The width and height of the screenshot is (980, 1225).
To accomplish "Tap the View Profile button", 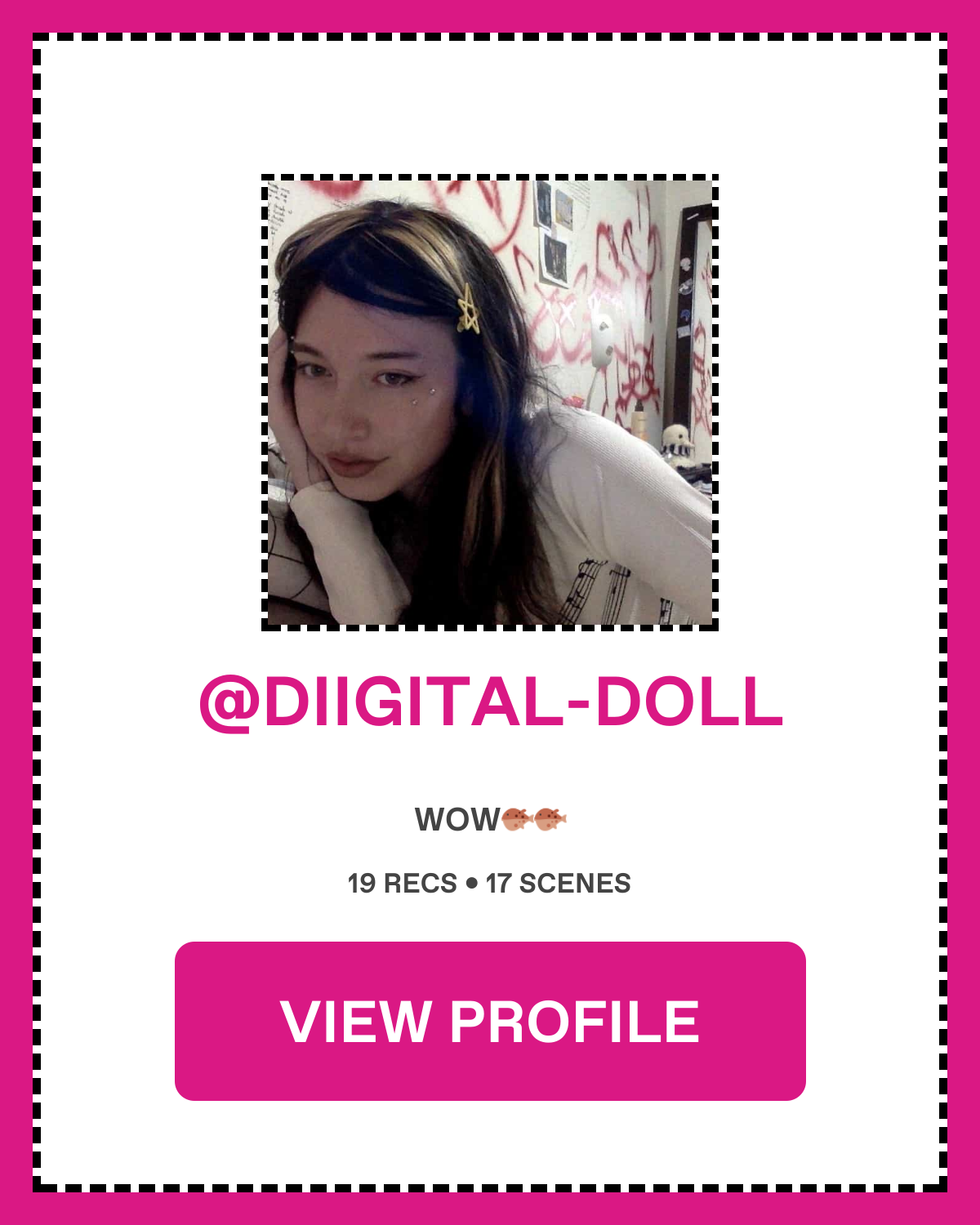I will (x=490, y=1021).
